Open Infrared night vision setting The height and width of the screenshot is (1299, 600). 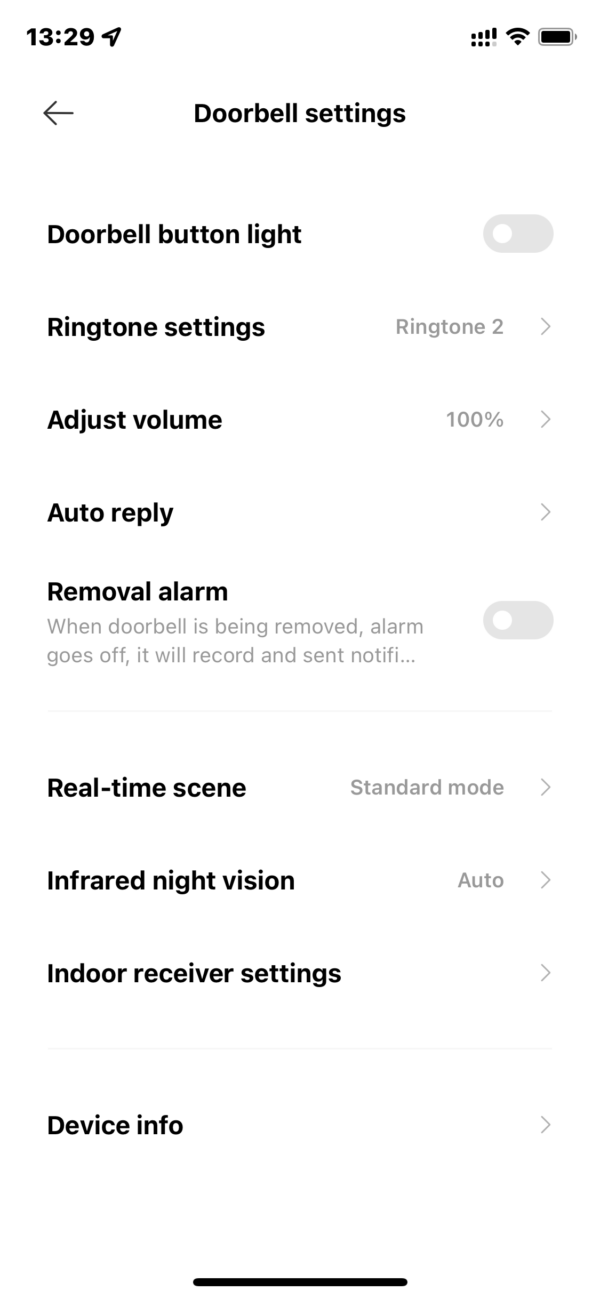point(299,881)
